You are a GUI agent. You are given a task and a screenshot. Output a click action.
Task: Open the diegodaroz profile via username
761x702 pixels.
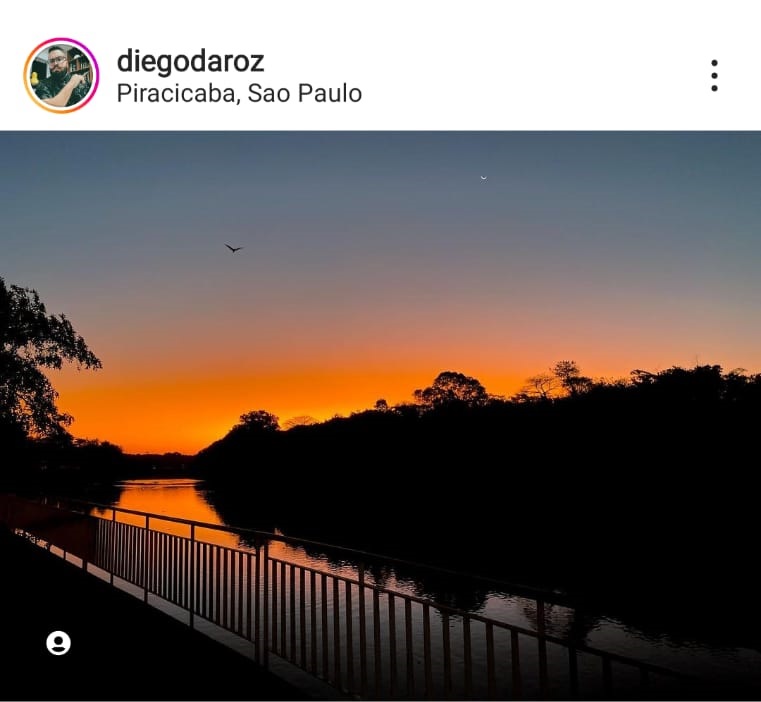coord(190,60)
